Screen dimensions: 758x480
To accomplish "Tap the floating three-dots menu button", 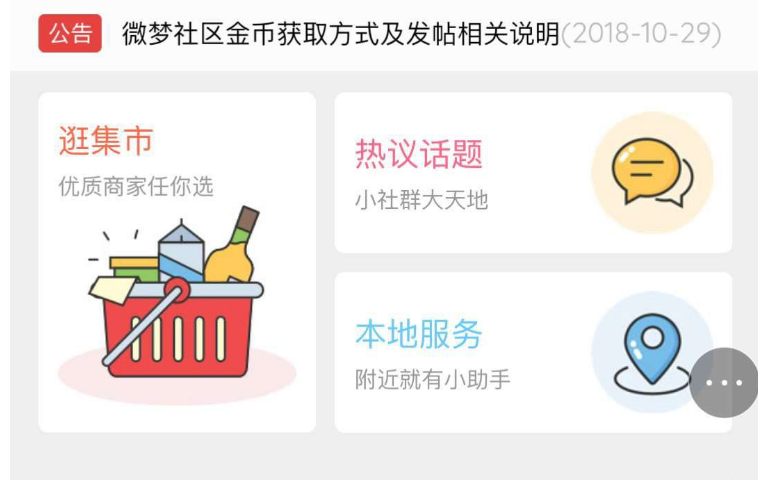I will pos(724,383).
